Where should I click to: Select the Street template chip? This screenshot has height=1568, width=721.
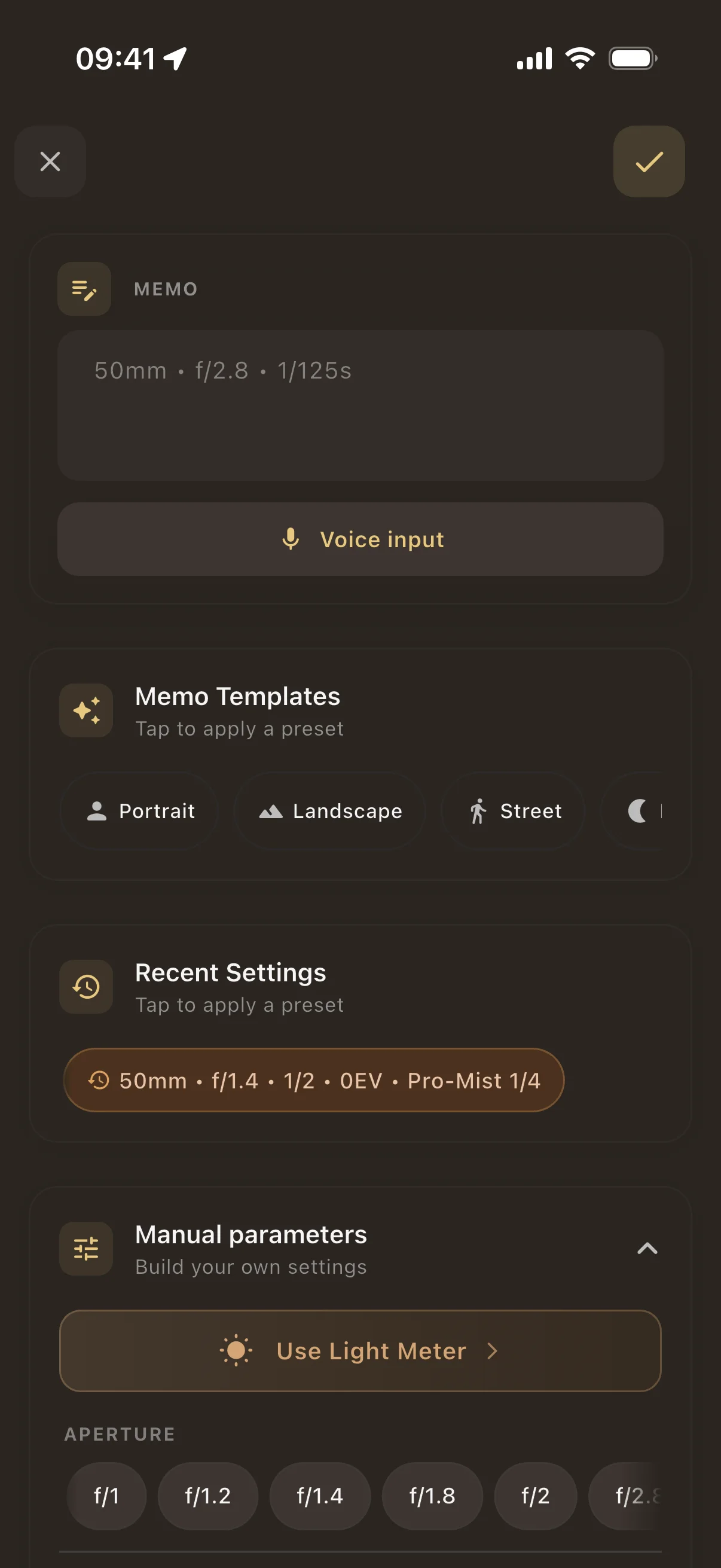coord(513,811)
